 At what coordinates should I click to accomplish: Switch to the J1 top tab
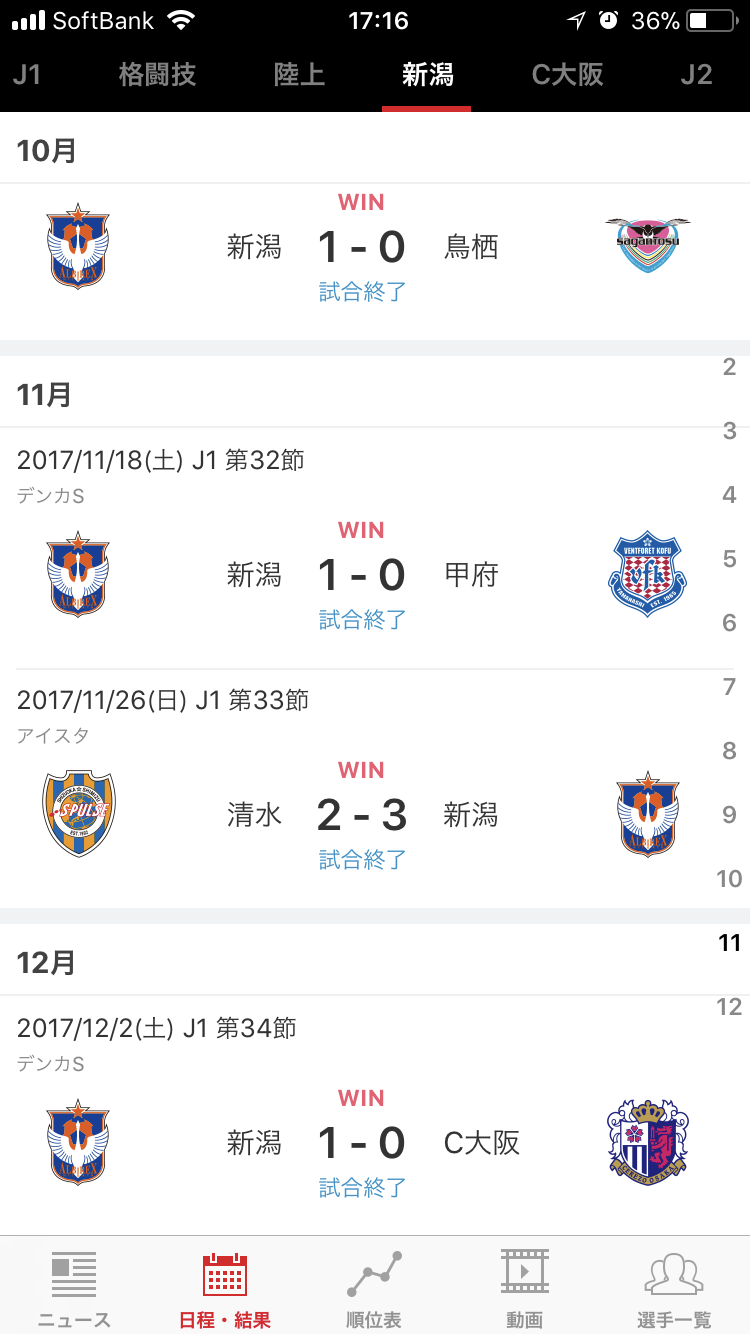point(27,75)
